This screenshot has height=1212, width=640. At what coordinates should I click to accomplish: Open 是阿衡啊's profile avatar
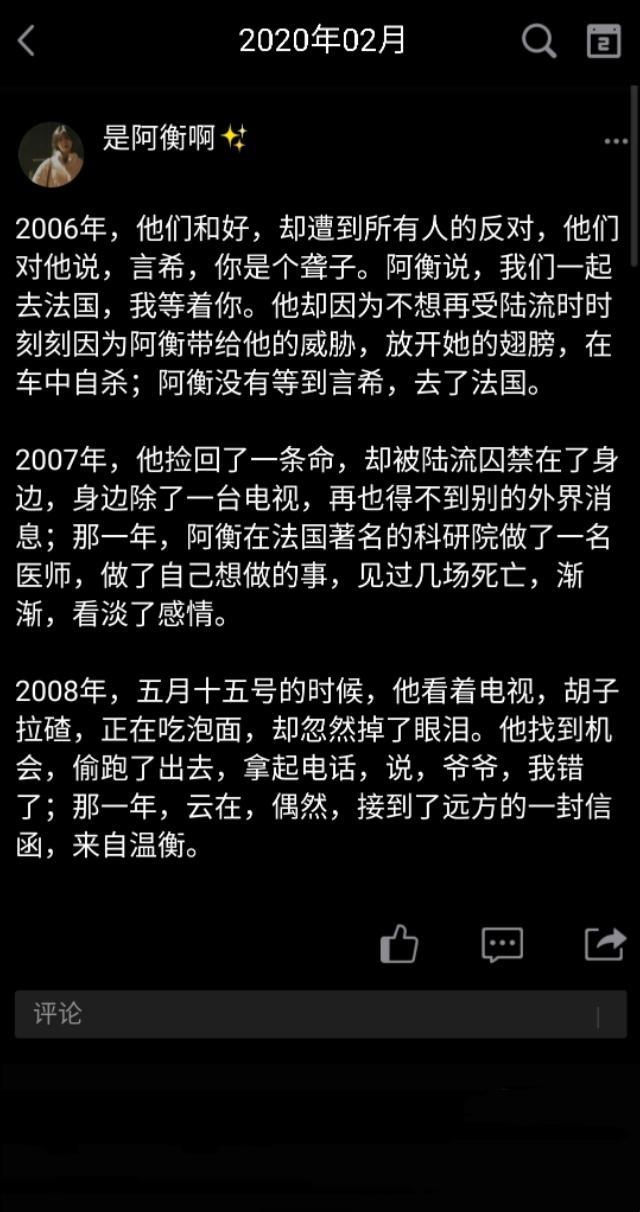(x=50, y=155)
